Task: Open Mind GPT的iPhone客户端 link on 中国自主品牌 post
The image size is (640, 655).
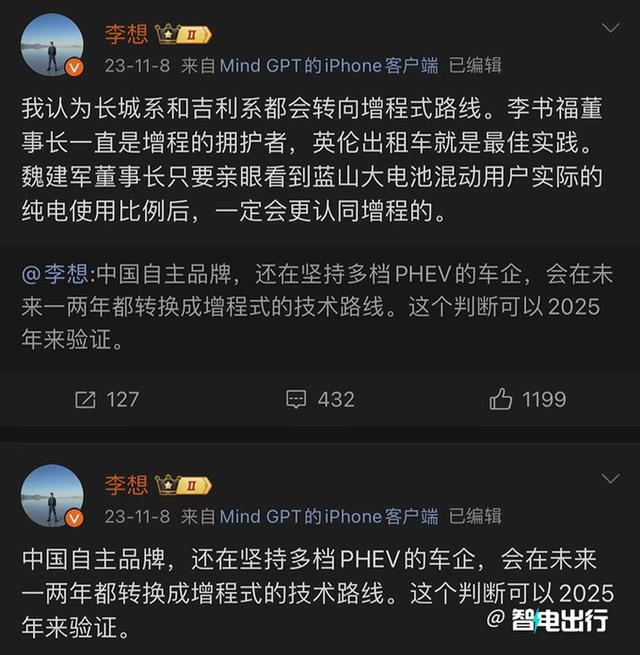Action: tap(328, 516)
